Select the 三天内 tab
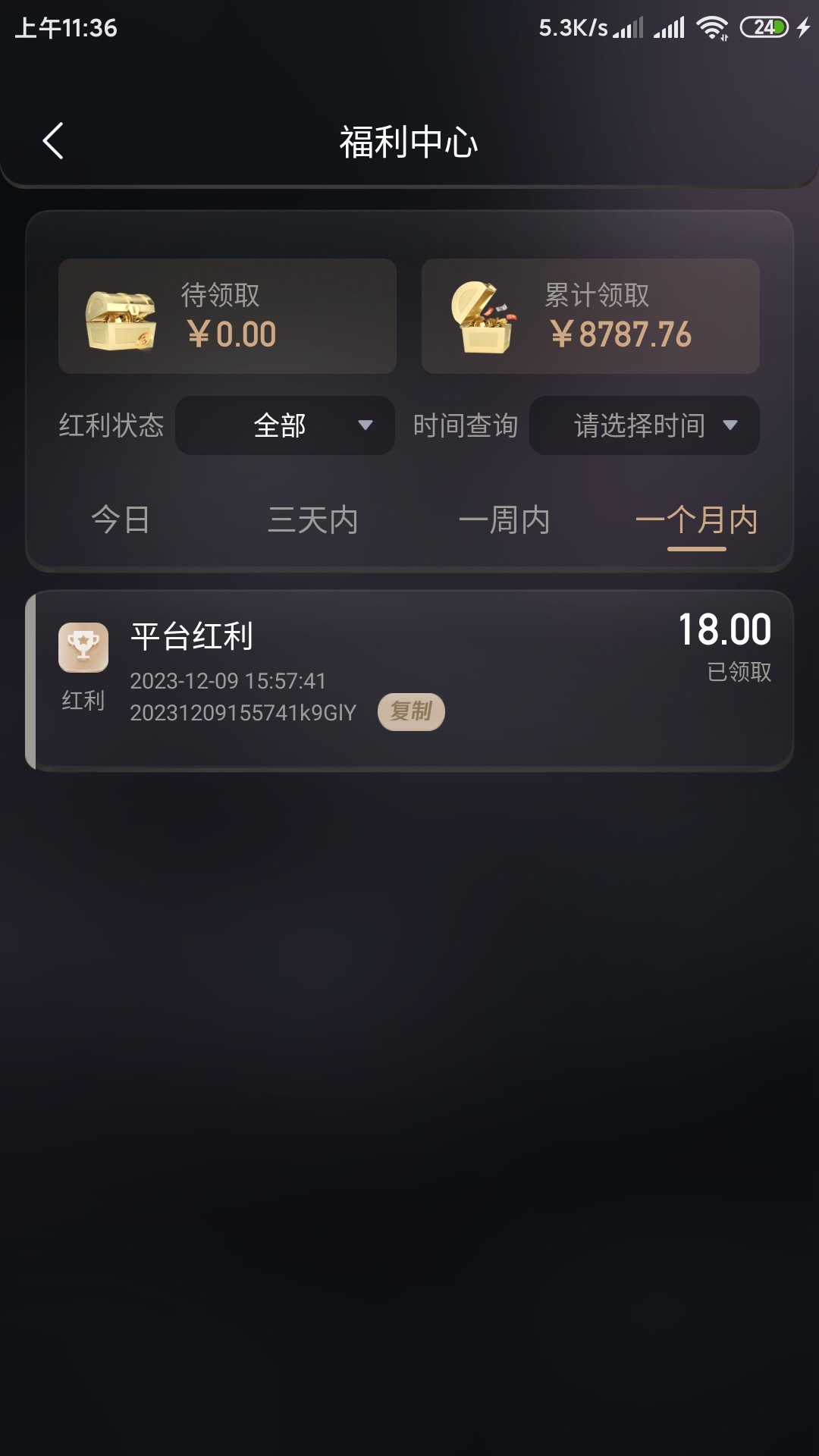819x1456 pixels. 312,520
